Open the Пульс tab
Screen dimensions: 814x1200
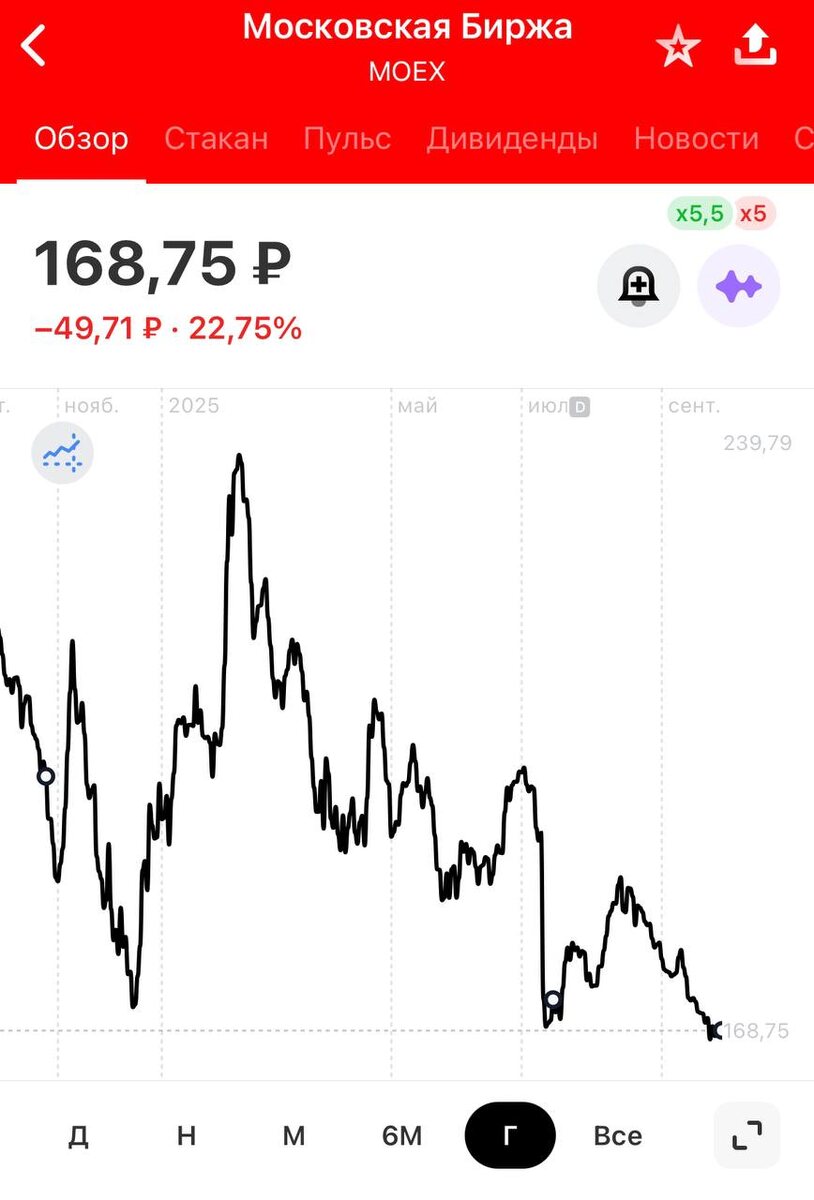pyautogui.click(x=347, y=138)
